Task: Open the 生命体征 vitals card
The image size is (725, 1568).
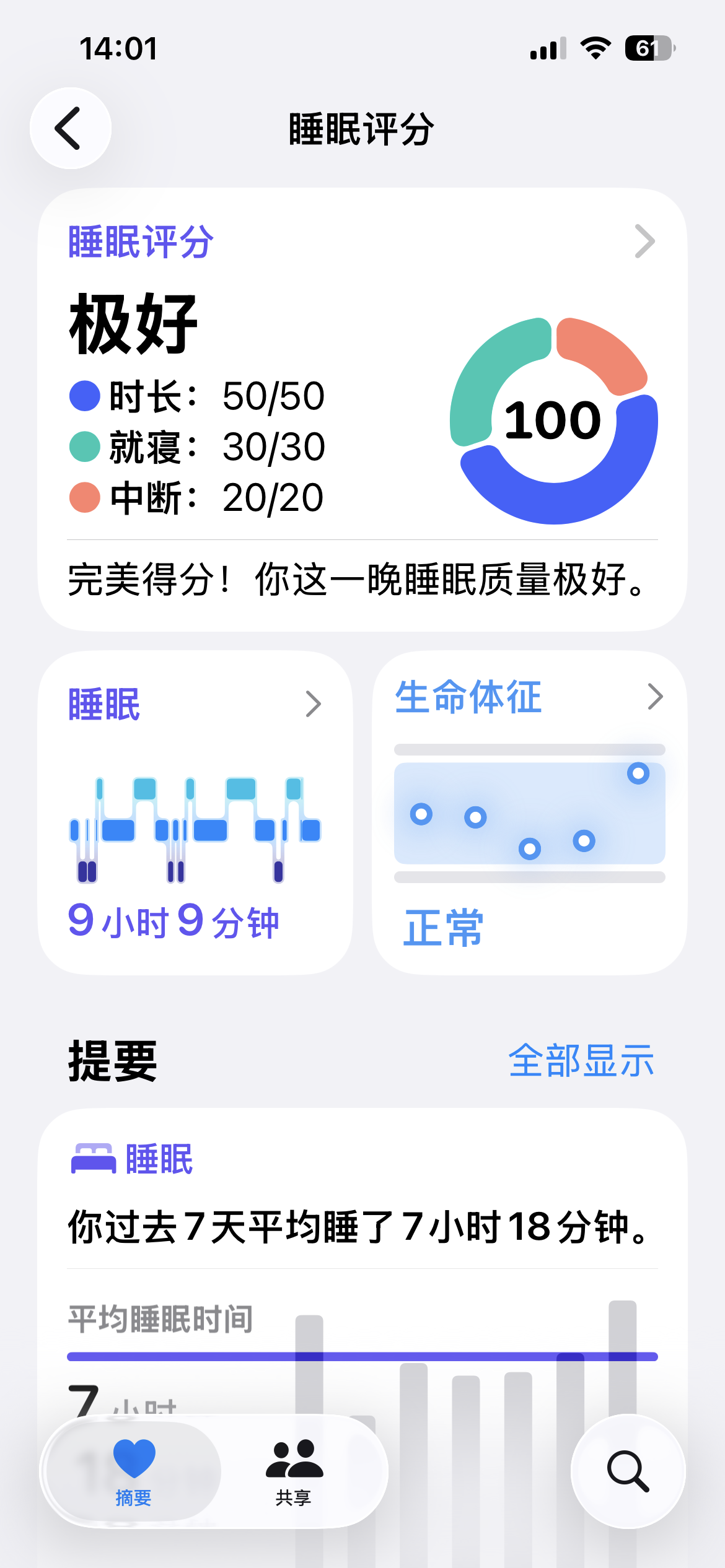Action: click(x=529, y=812)
